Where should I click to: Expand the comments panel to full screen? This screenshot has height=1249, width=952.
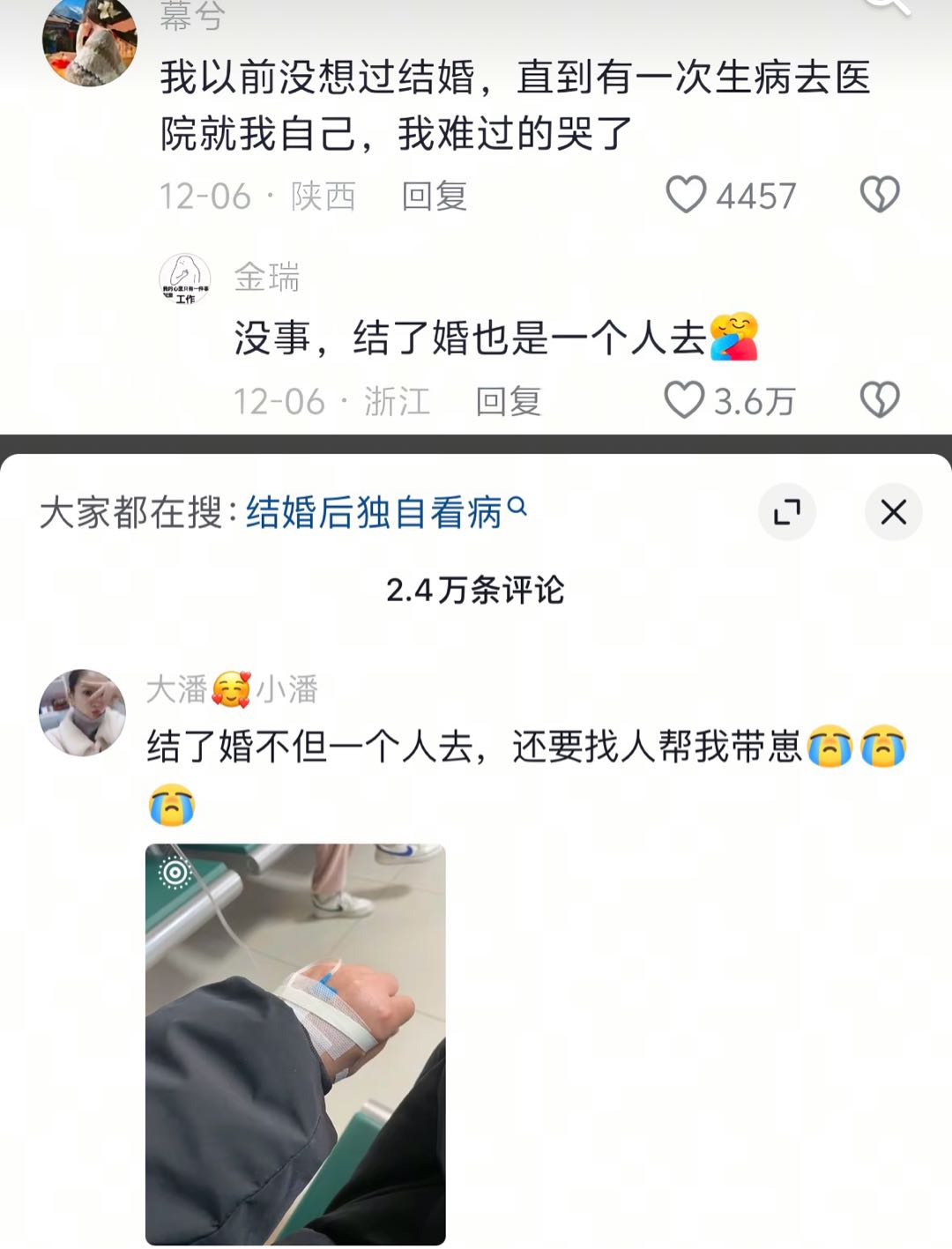click(x=786, y=512)
